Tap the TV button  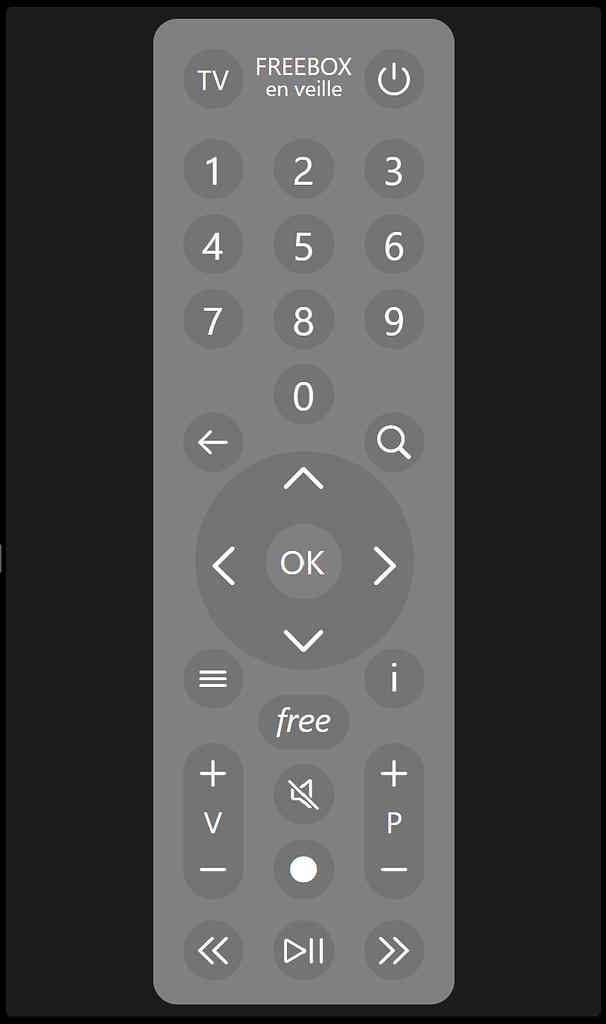click(213, 79)
